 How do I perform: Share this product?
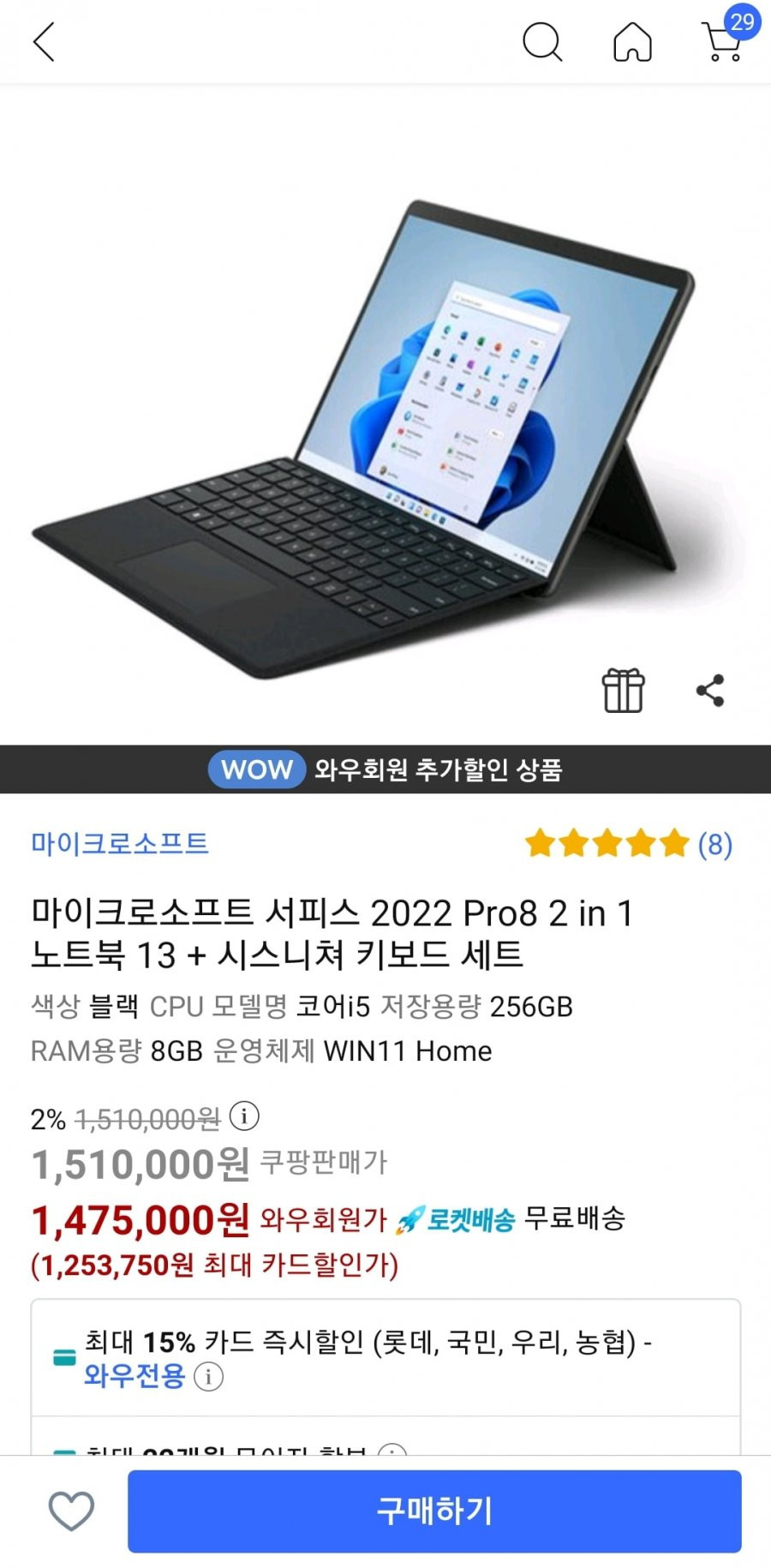[710, 691]
